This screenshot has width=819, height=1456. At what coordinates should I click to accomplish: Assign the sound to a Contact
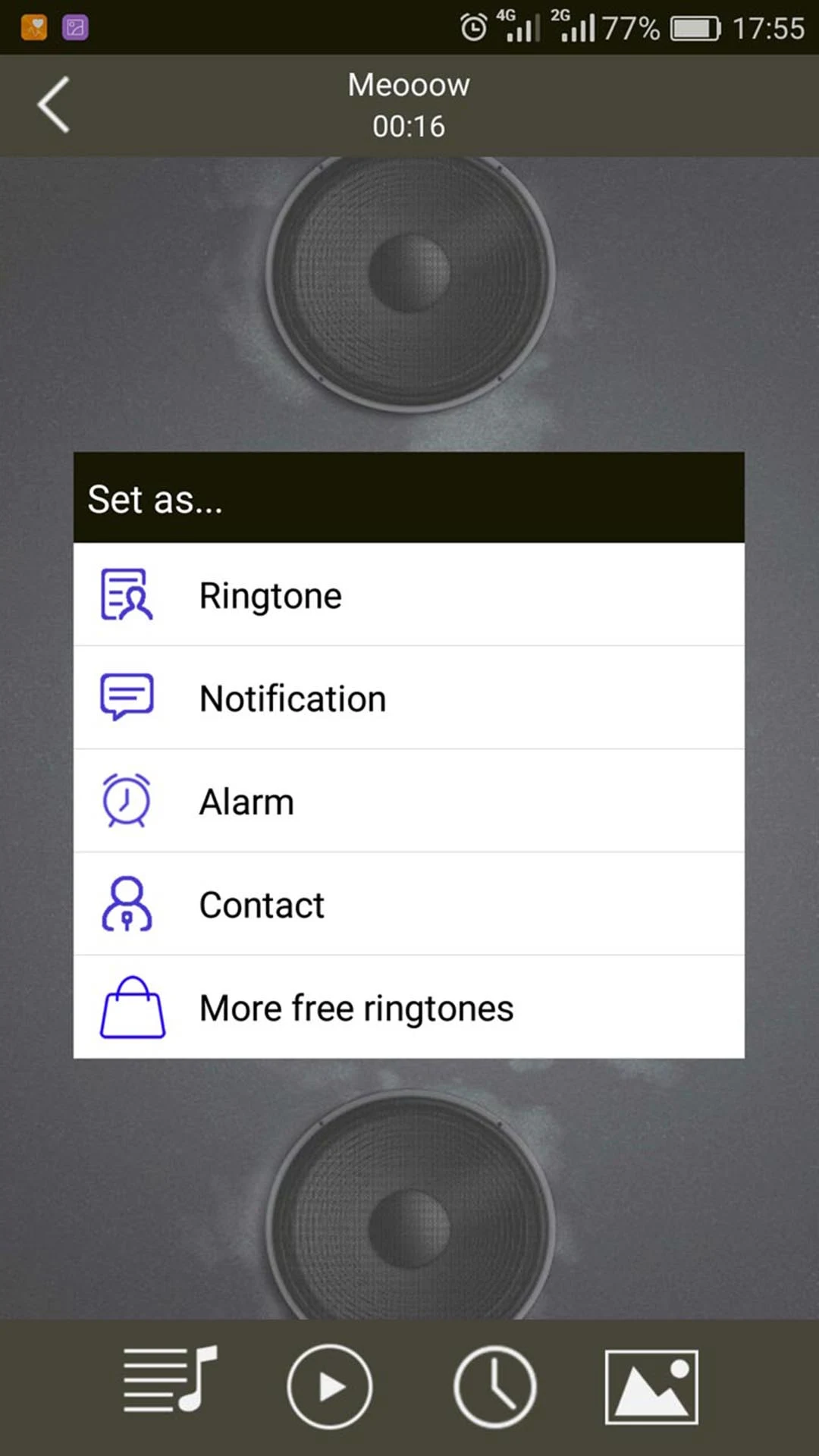tap(409, 904)
